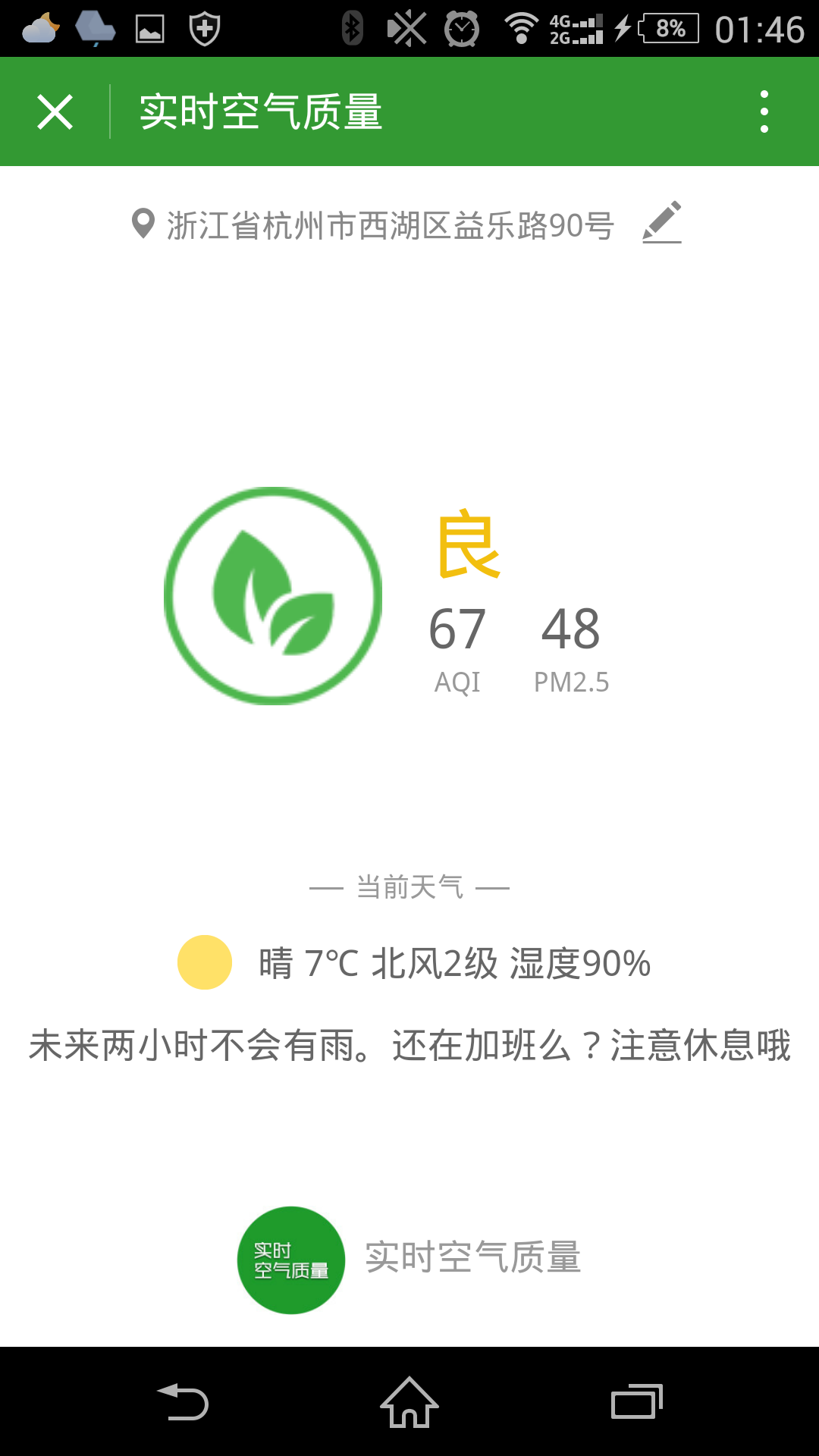Close the 实时空气质量 page

tap(55, 112)
